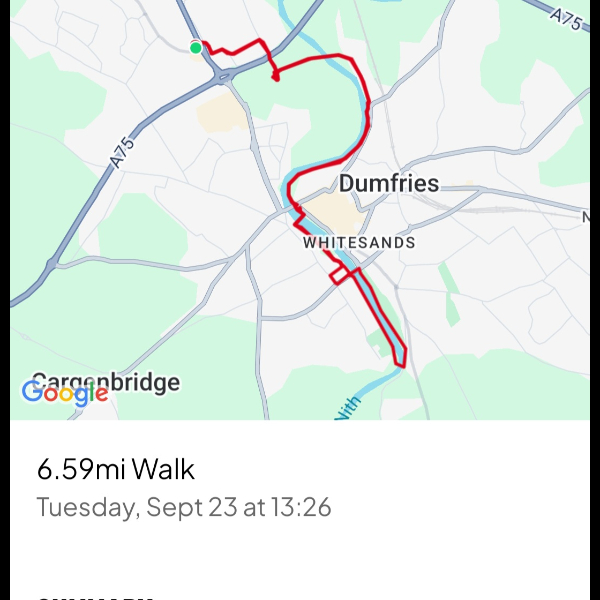Open the walk route map
Viewport: 600px width, 600px height.
[300, 210]
